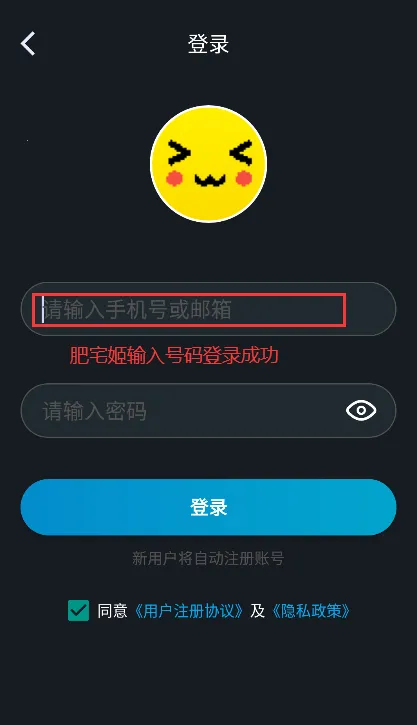Screen dimensions: 417x725
Task: Open the 隐私政策 link
Action: [x=310, y=611]
